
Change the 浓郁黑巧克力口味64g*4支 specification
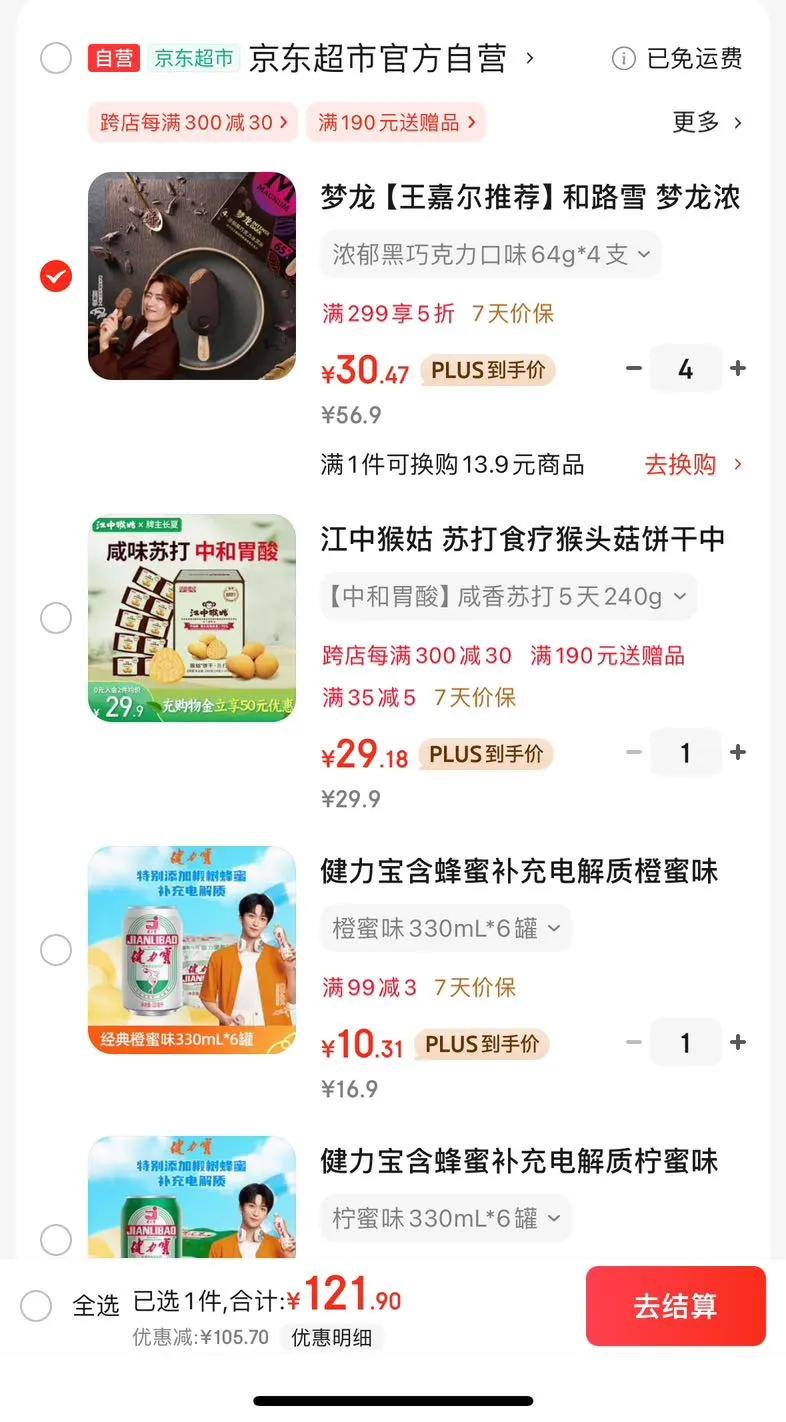tap(491, 255)
